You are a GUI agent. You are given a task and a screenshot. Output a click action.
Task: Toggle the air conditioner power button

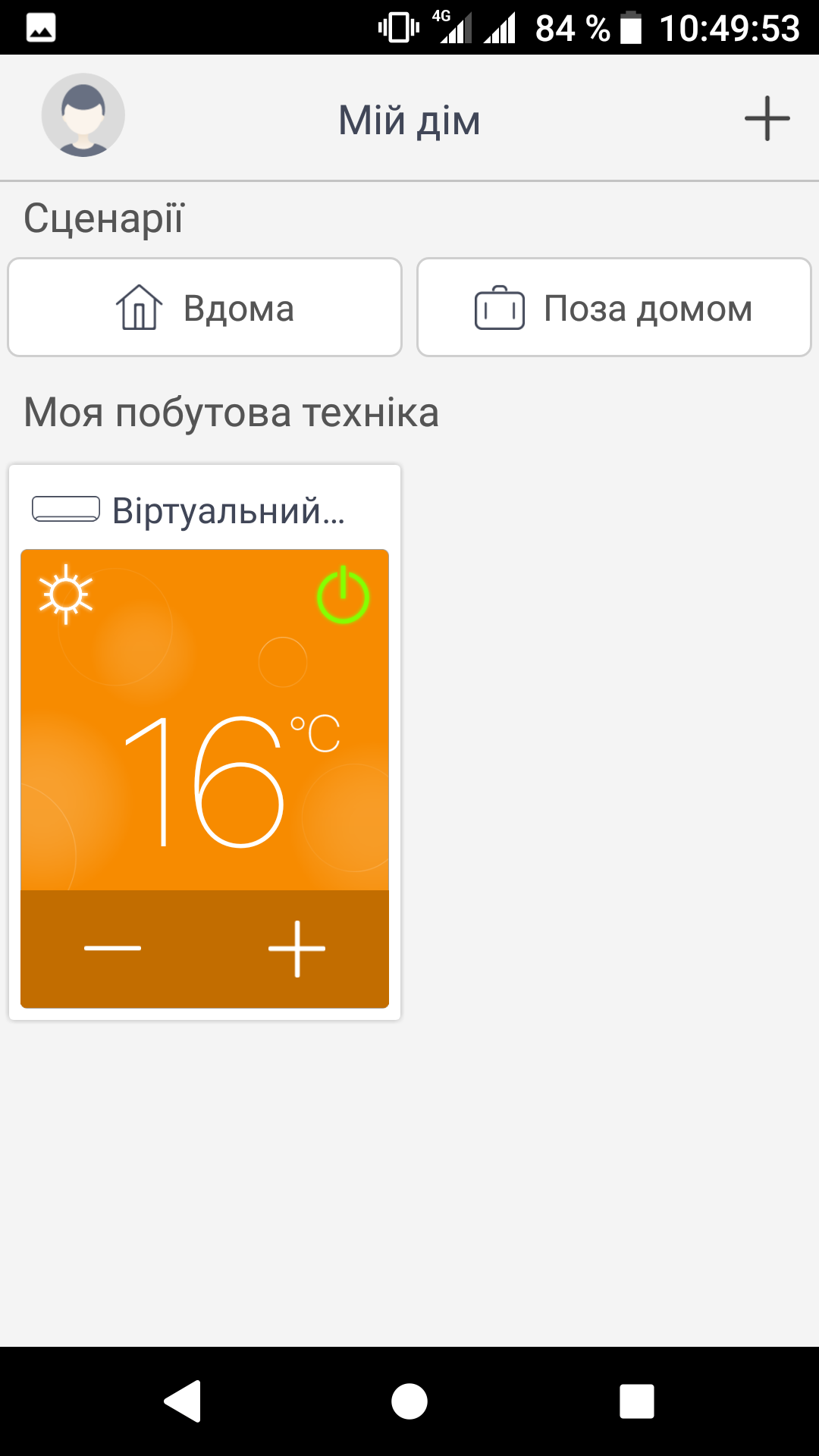pos(343,595)
